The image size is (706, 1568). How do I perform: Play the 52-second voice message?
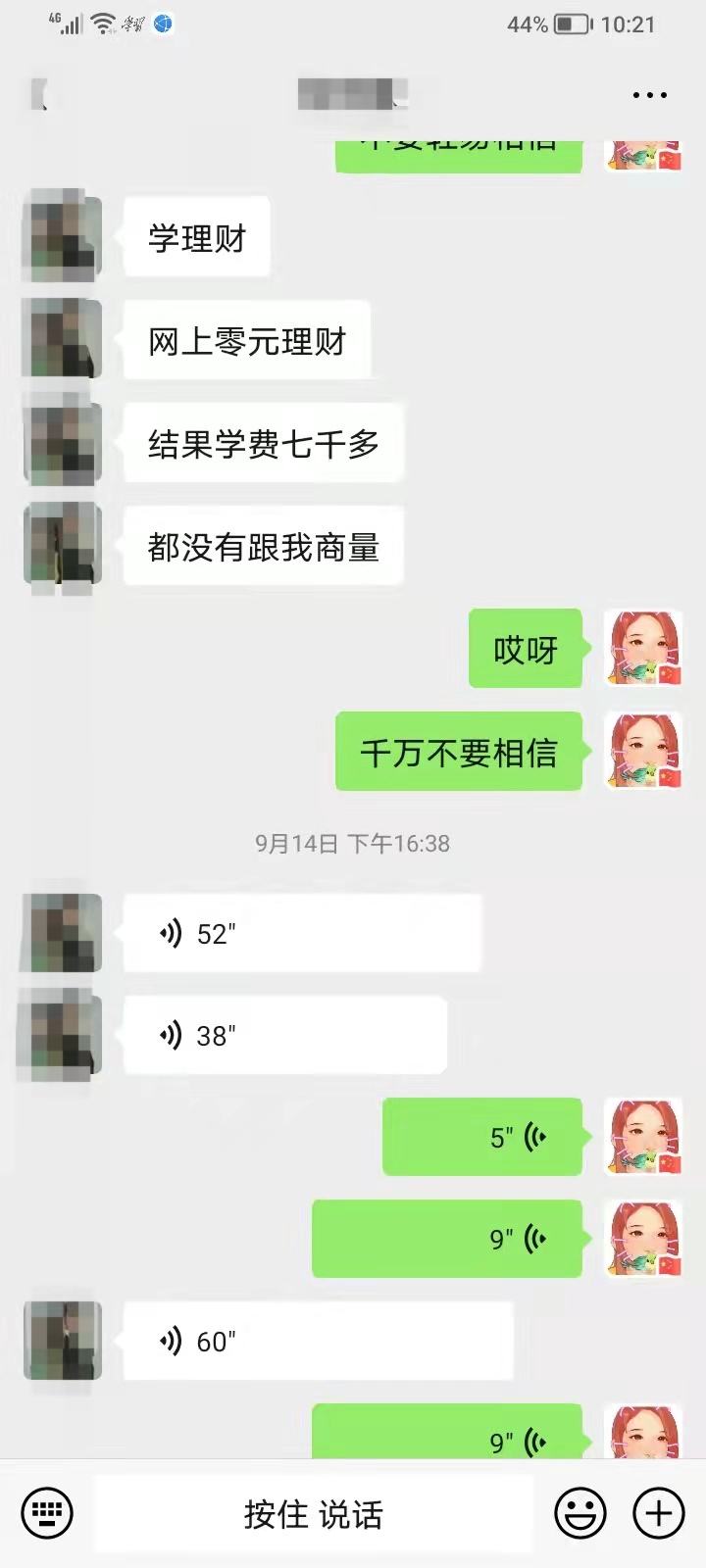[301, 933]
